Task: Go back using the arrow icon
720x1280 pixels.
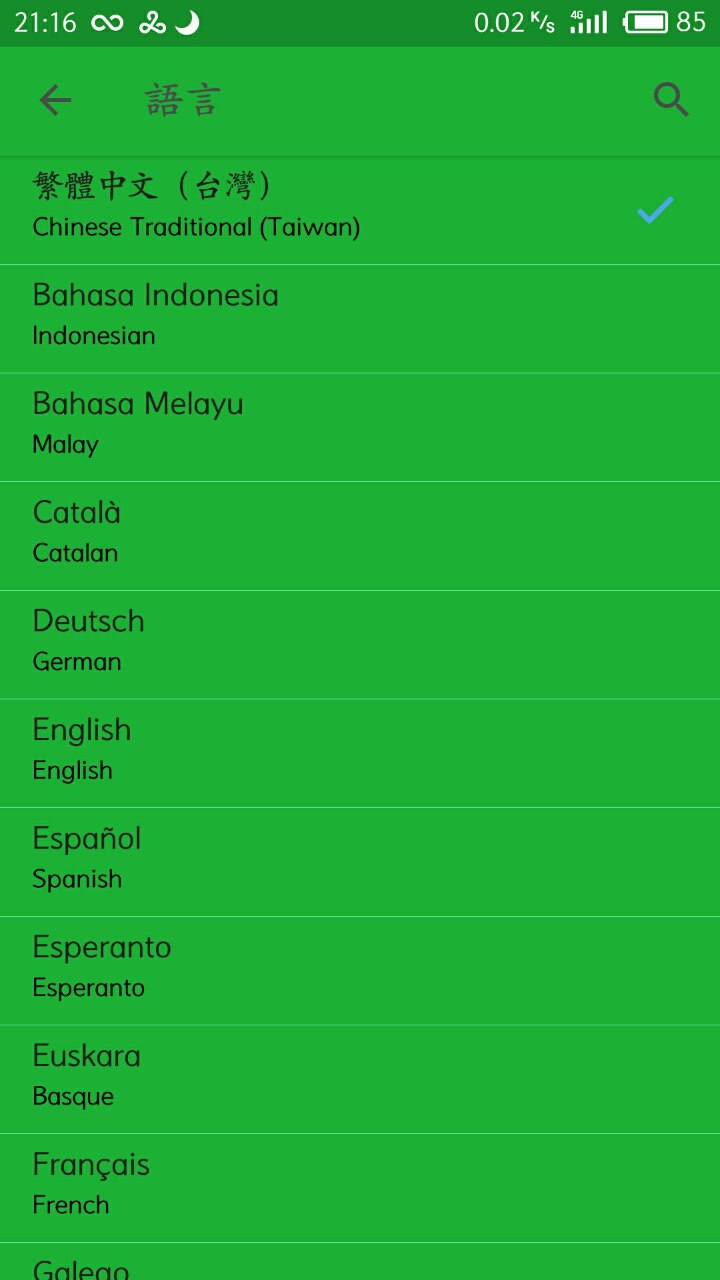Action: tap(55, 100)
